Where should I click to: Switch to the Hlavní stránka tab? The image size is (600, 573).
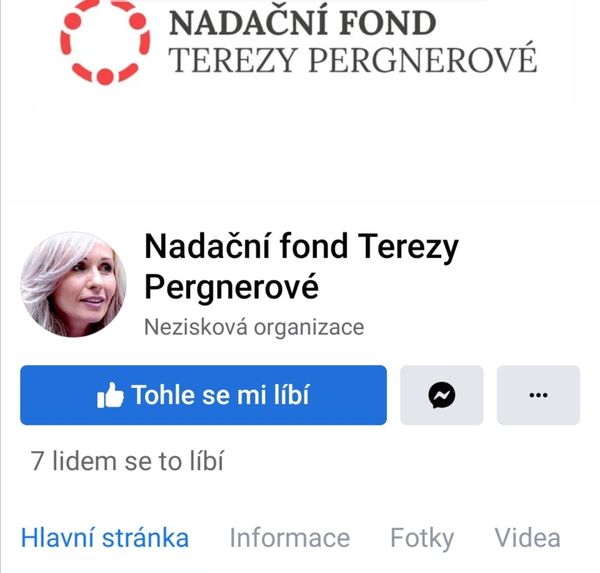(x=105, y=538)
